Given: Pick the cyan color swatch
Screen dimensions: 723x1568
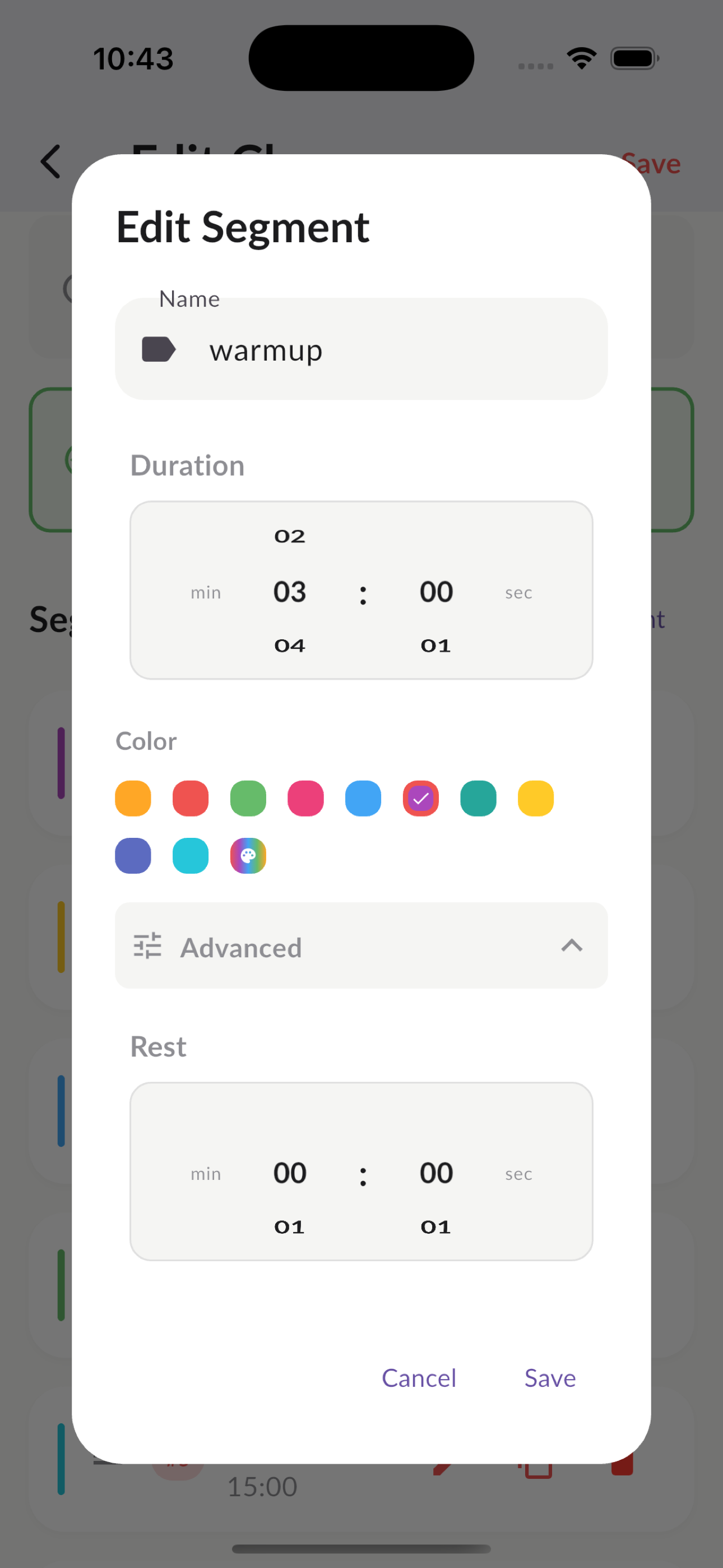Looking at the screenshot, I should pos(191,856).
